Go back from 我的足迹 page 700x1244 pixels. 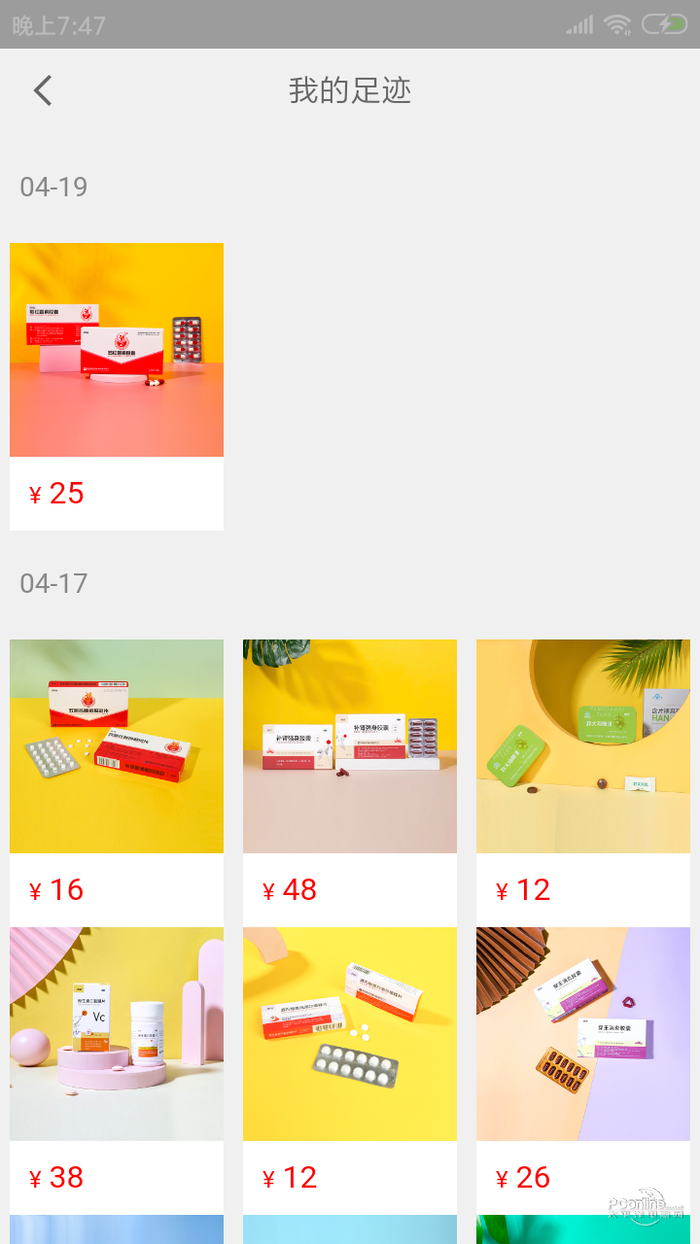point(42,91)
